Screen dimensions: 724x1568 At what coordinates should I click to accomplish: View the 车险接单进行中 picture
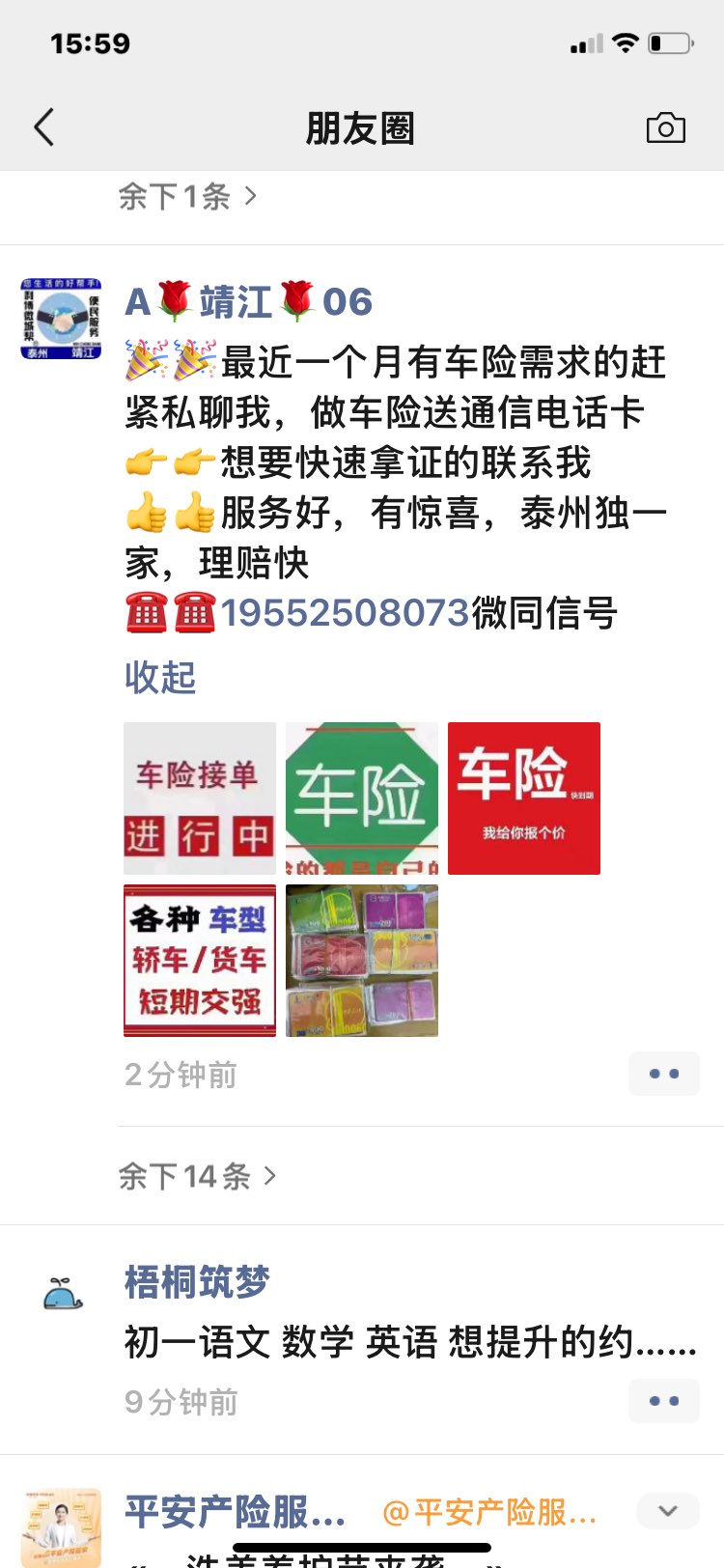[x=200, y=798]
